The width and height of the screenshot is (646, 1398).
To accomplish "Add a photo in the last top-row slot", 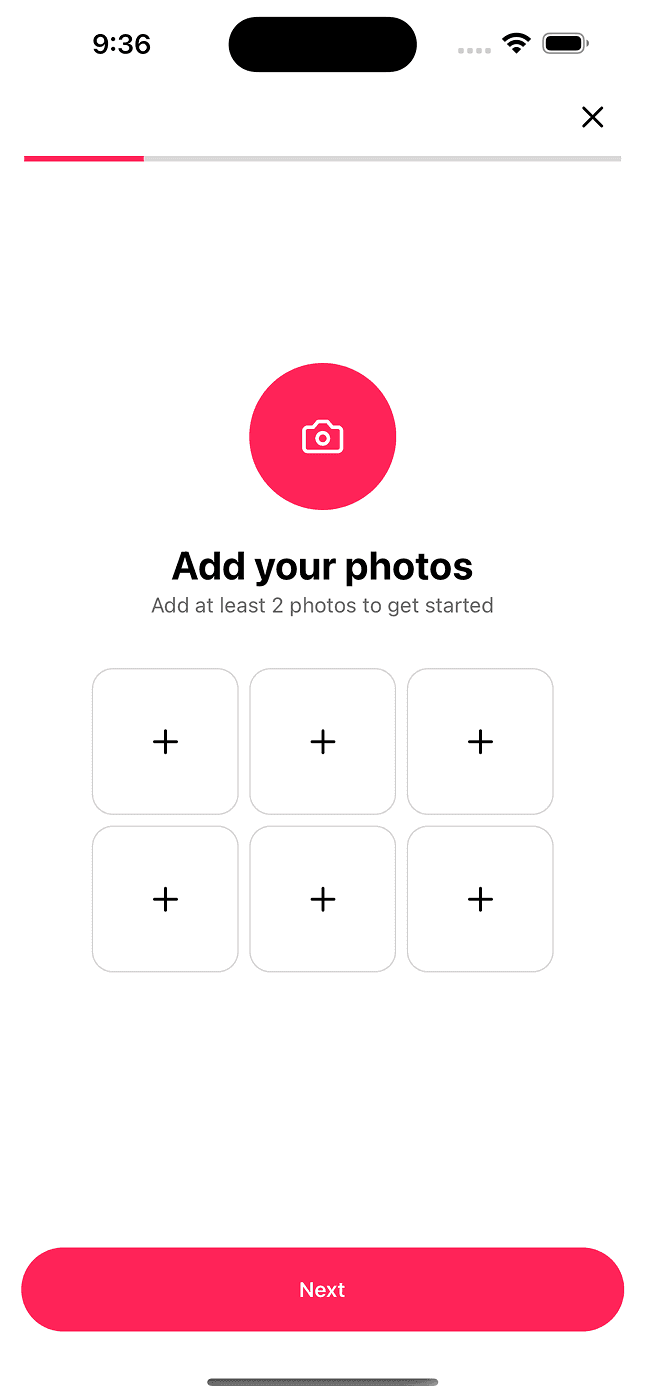I will point(480,741).
